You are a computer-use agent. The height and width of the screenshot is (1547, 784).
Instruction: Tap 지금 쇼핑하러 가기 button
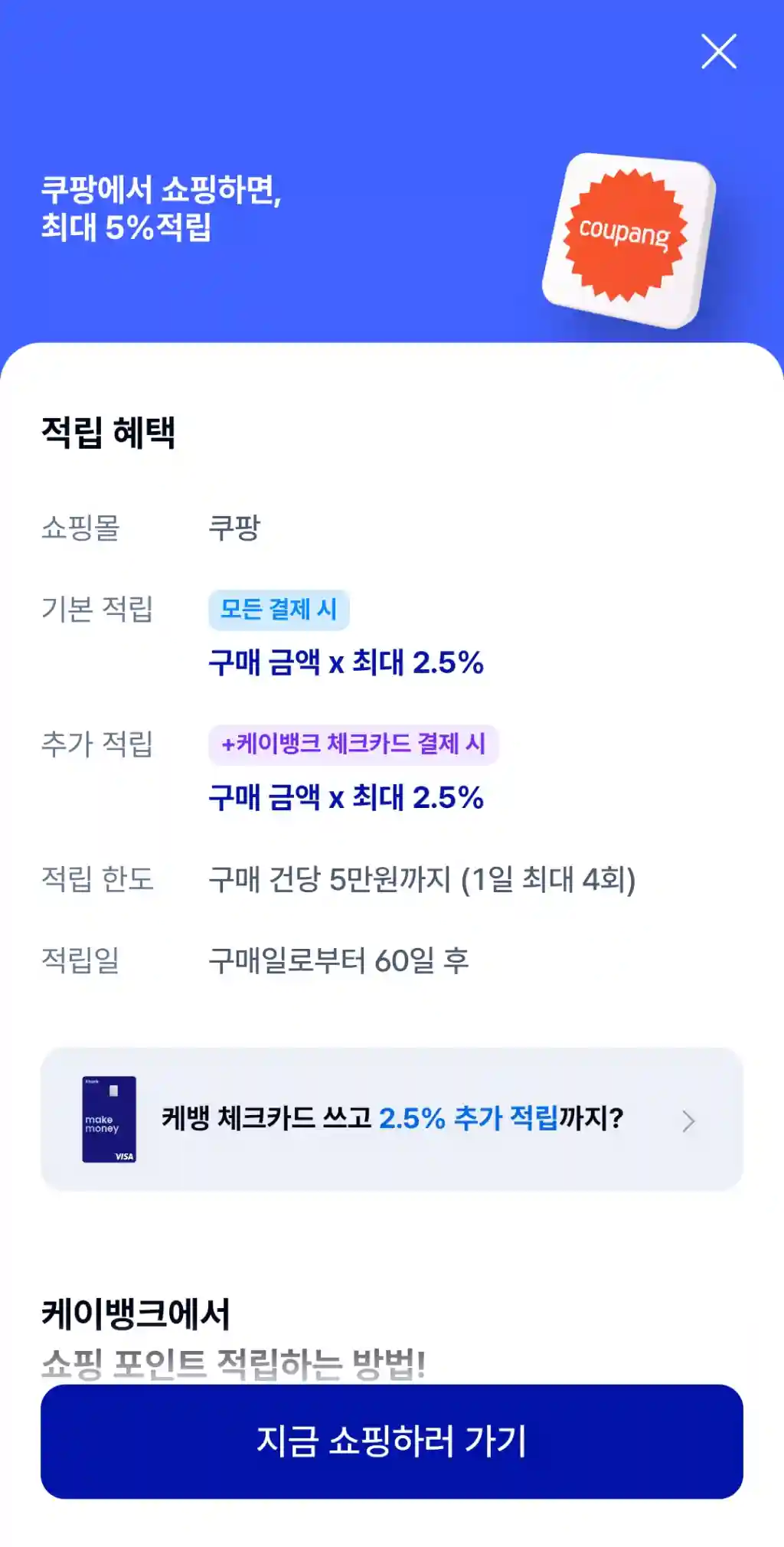point(392,1441)
